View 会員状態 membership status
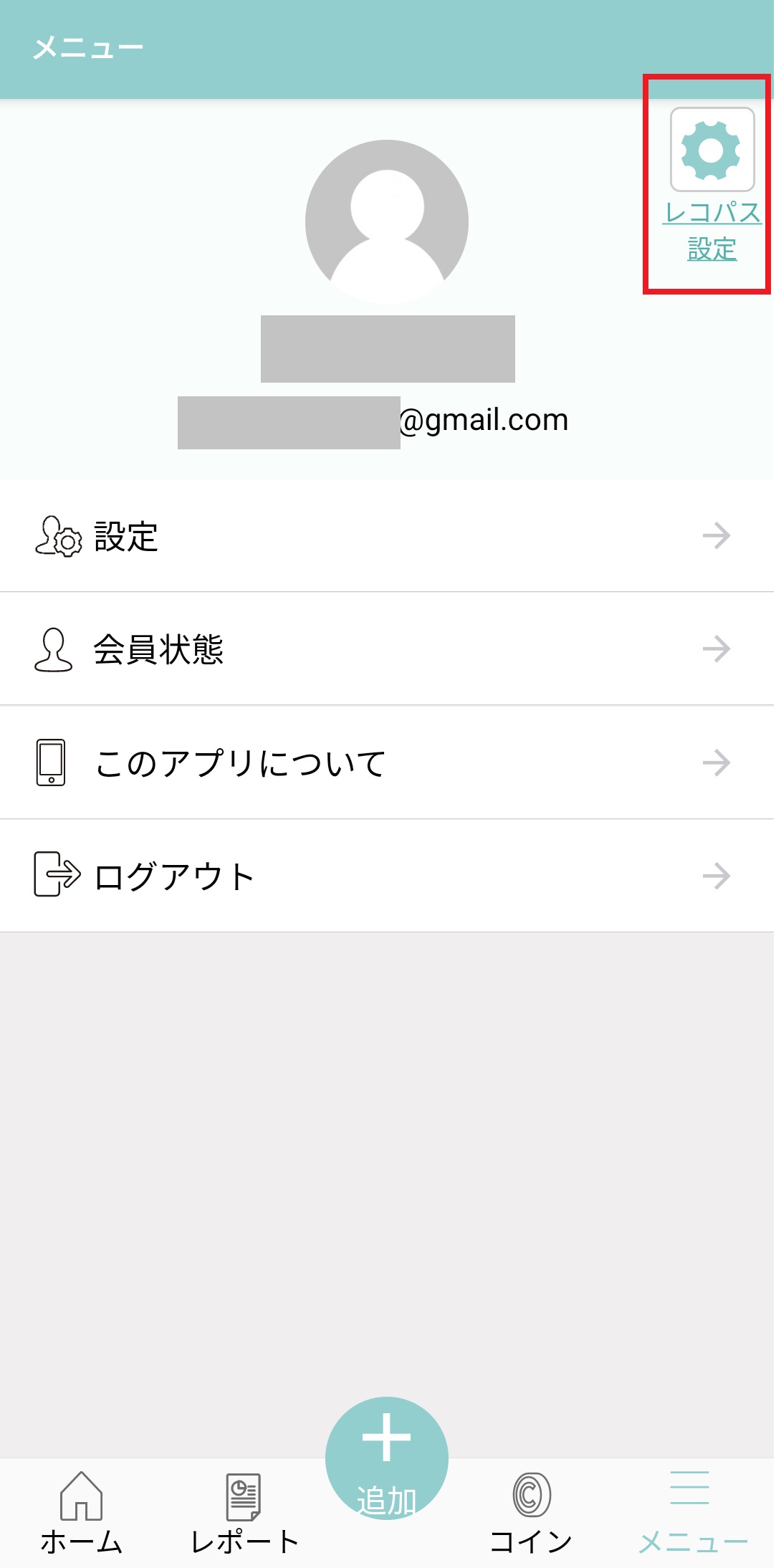The image size is (776, 1568). 387,649
